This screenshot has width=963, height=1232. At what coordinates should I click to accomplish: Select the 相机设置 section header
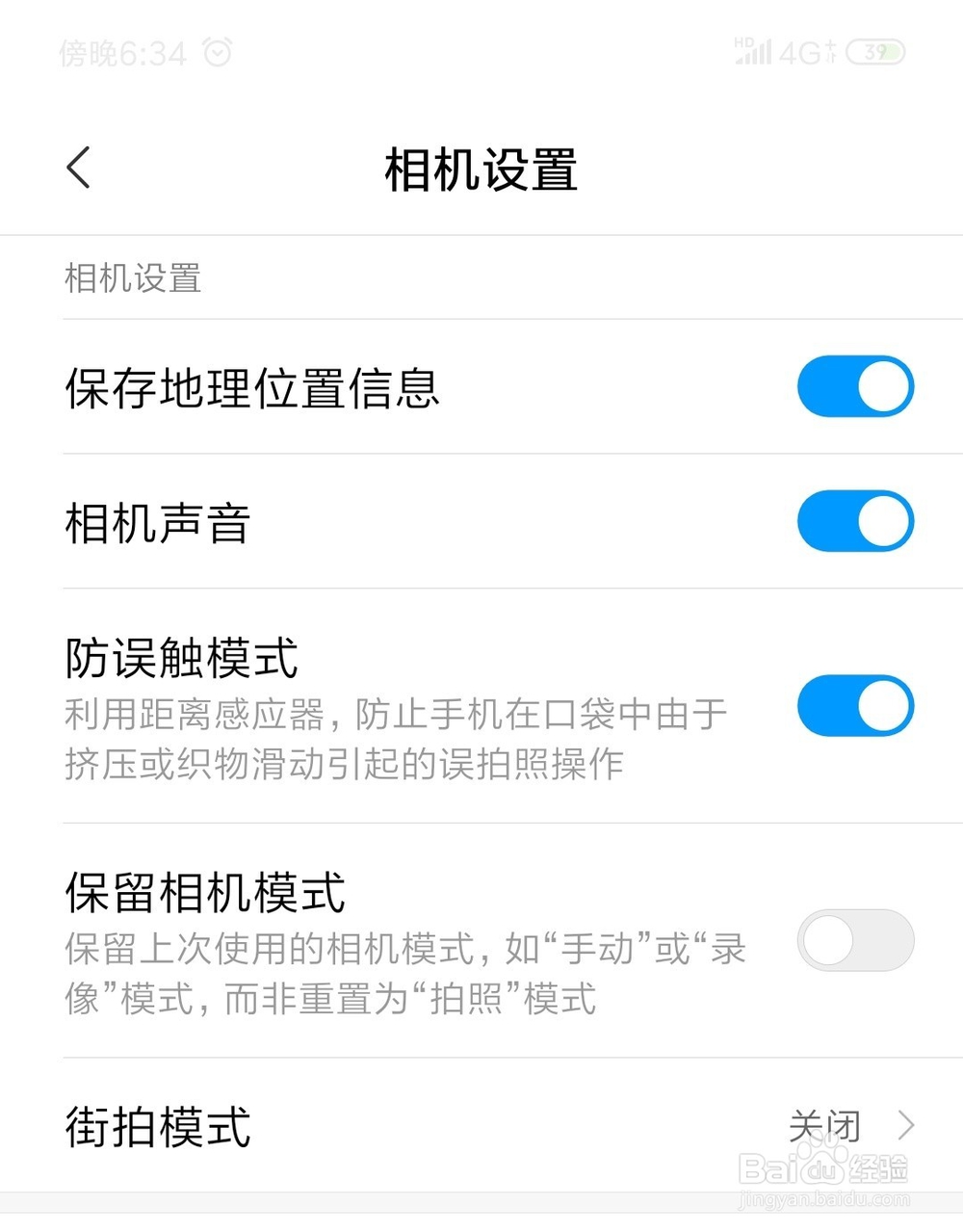(132, 279)
